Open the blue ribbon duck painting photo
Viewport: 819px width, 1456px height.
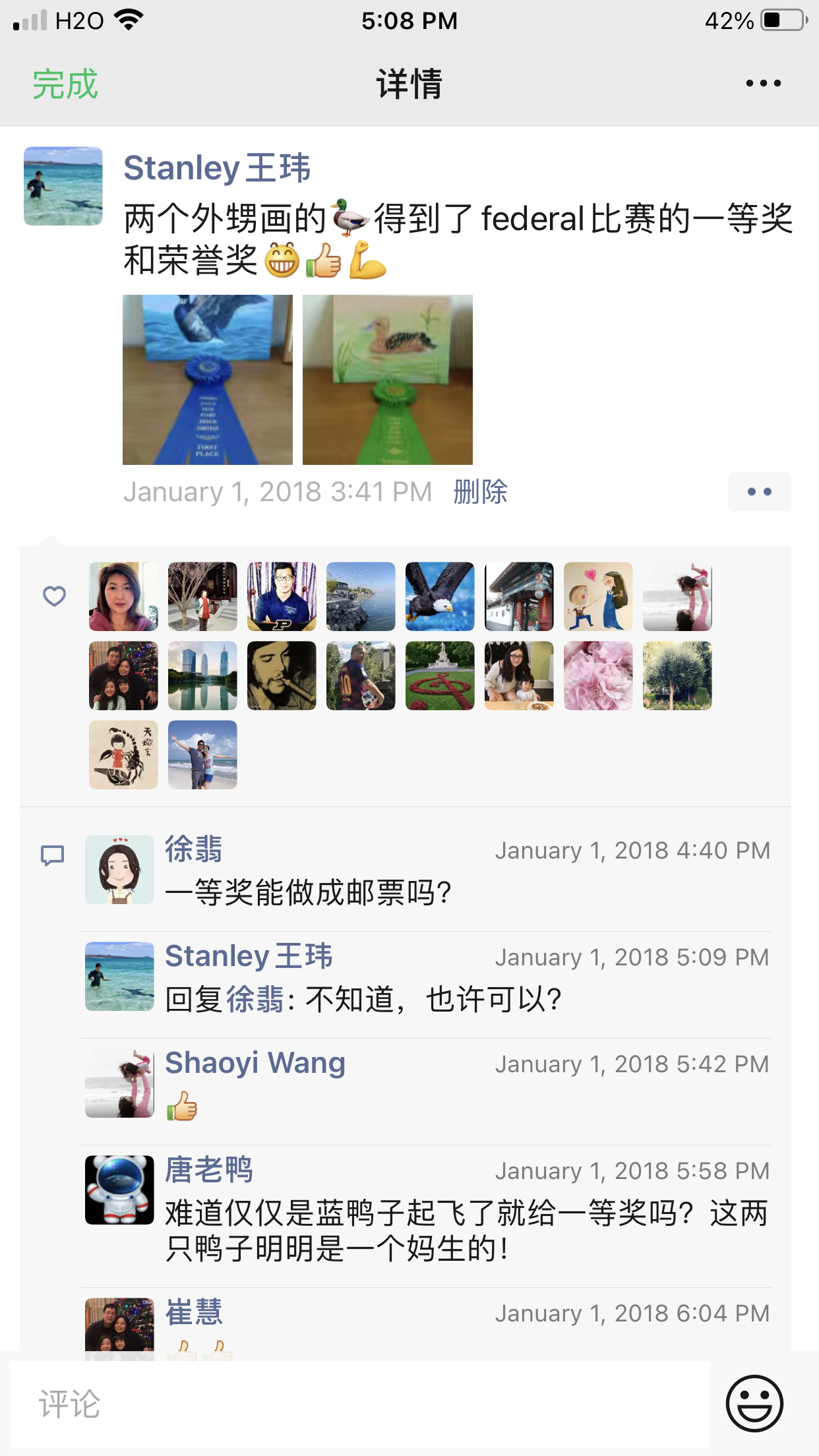(208, 380)
